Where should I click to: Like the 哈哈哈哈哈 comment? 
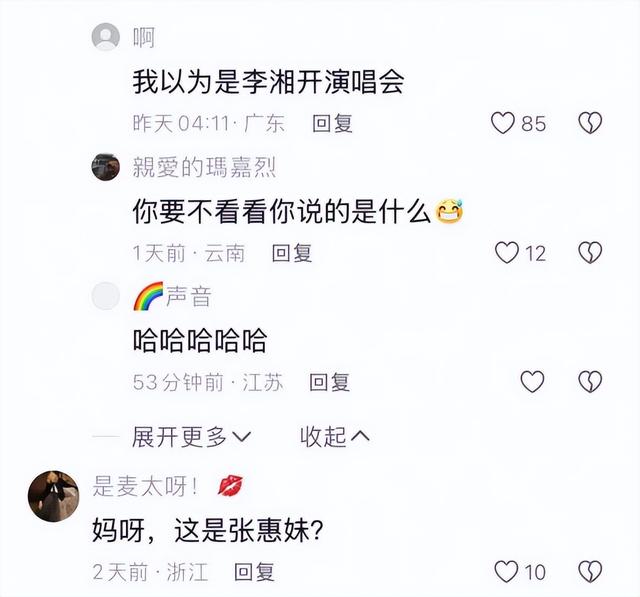pyautogui.click(x=533, y=381)
